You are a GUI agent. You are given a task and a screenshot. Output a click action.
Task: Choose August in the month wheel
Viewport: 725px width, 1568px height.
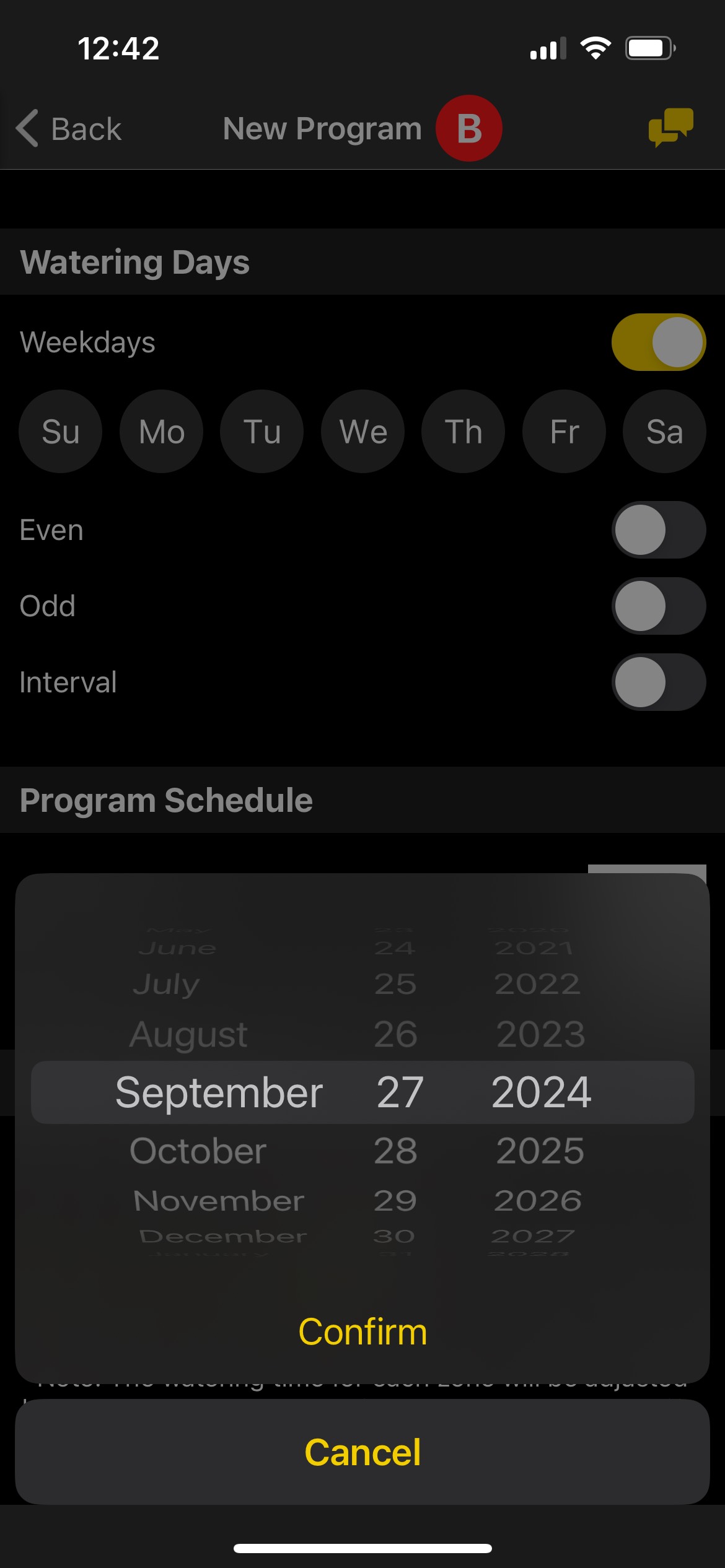(188, 1034)
